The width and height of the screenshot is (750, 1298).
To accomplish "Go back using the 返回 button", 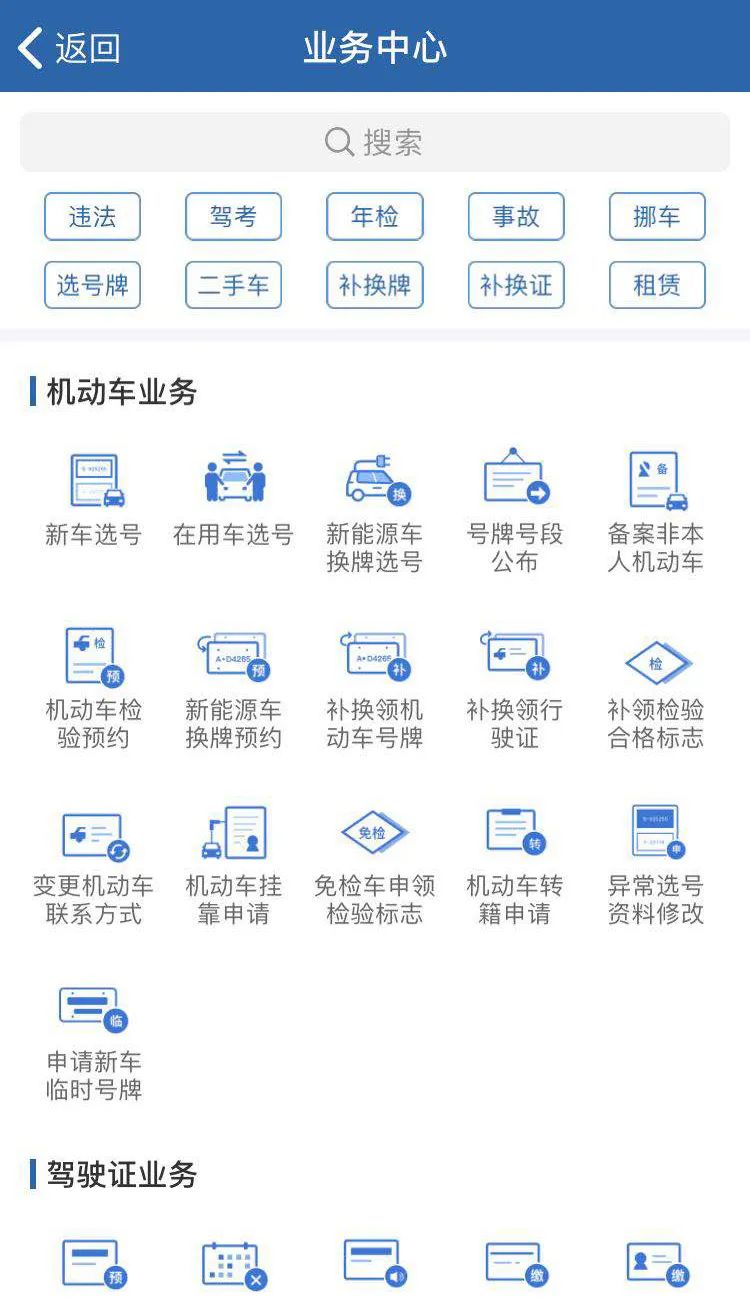I will click(x=70, y=47).
